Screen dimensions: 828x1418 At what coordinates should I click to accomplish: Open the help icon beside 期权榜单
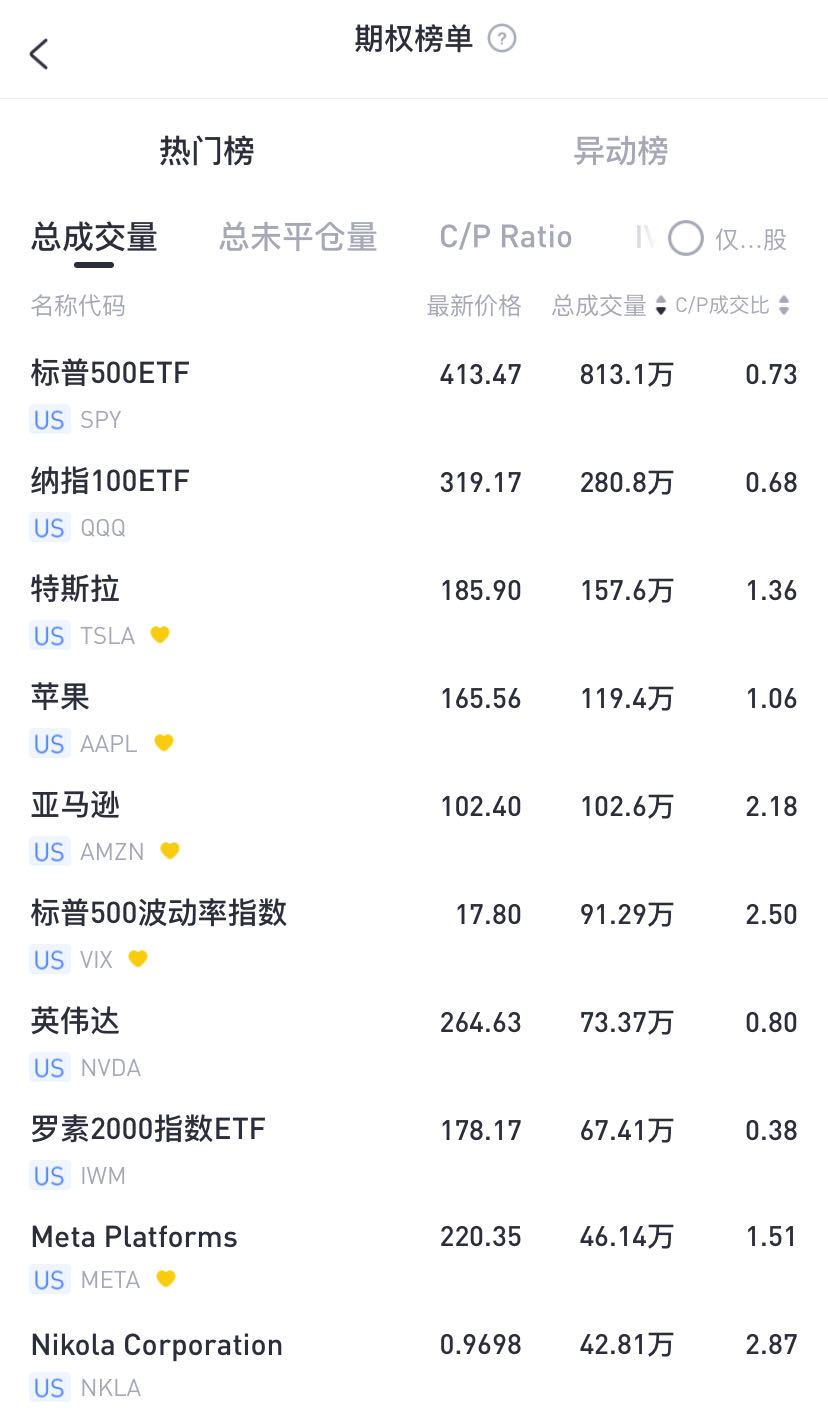[502, 39]
